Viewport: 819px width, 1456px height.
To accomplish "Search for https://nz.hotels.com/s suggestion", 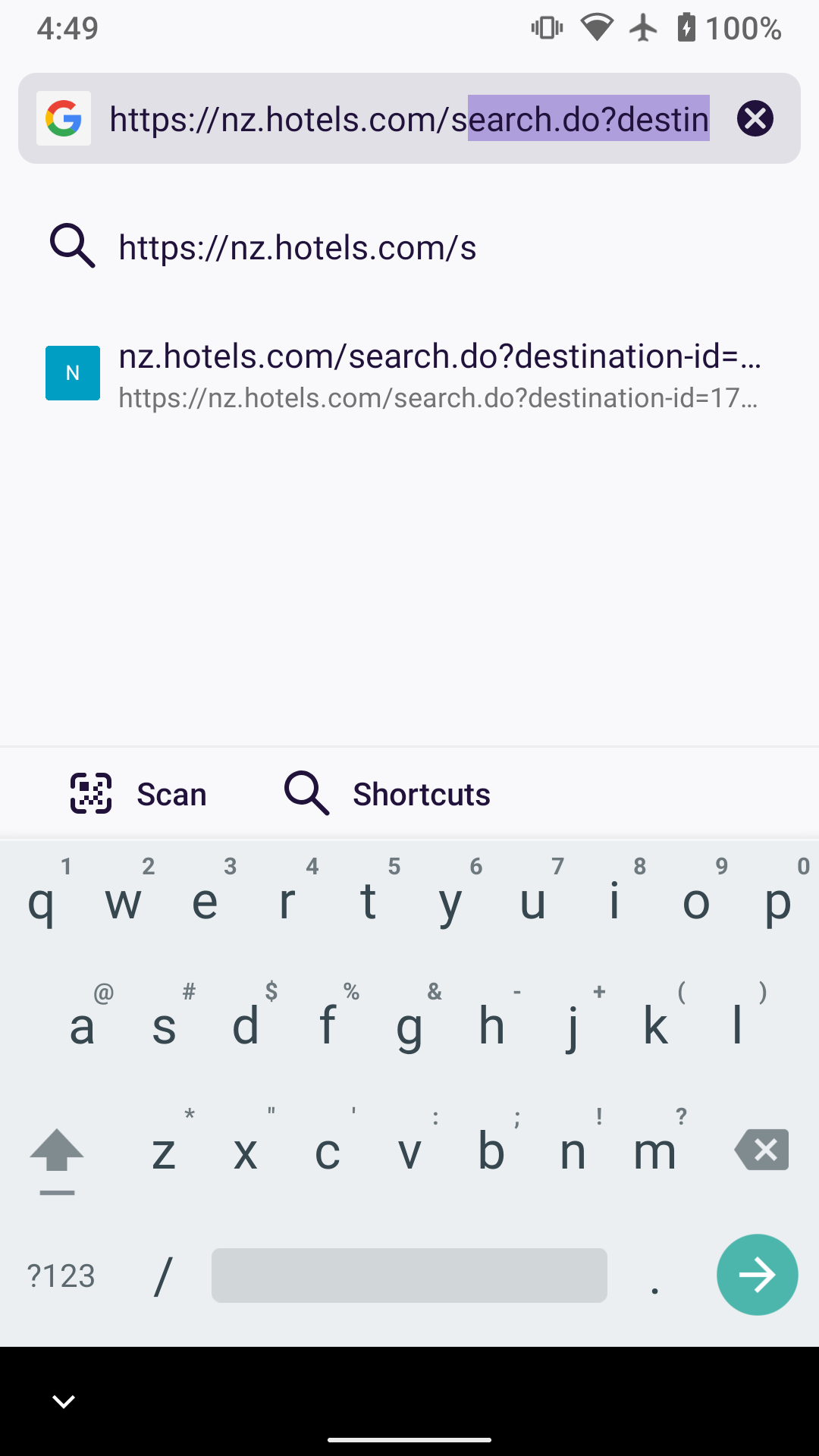I will (x=297, y=248).
